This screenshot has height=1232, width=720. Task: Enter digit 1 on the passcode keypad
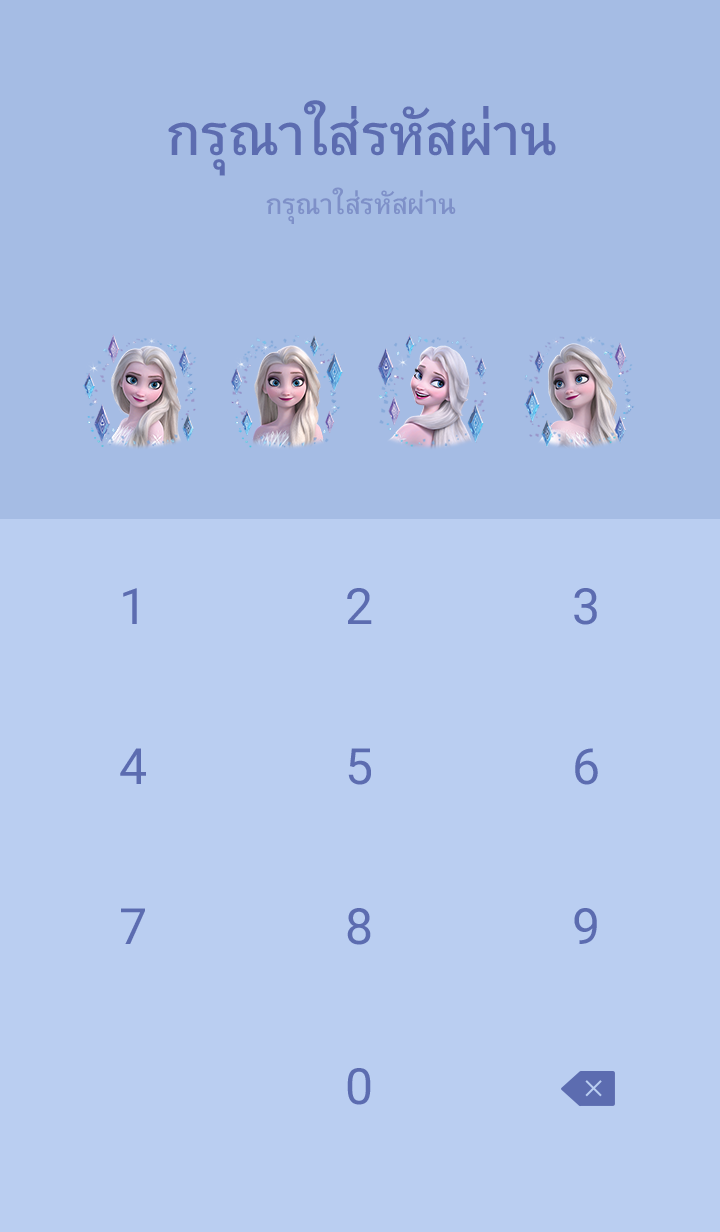(x=132, y=607)
